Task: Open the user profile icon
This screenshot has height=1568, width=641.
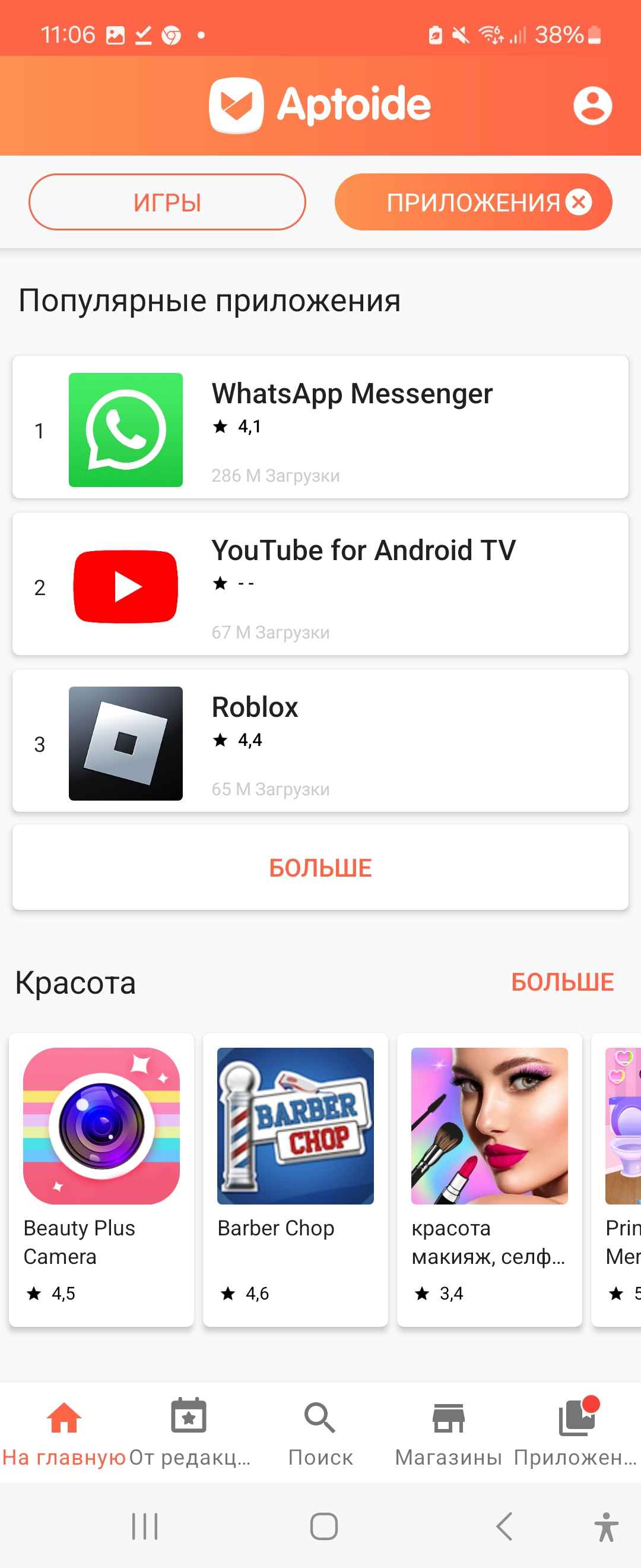Action: click(x=592, y=105)
